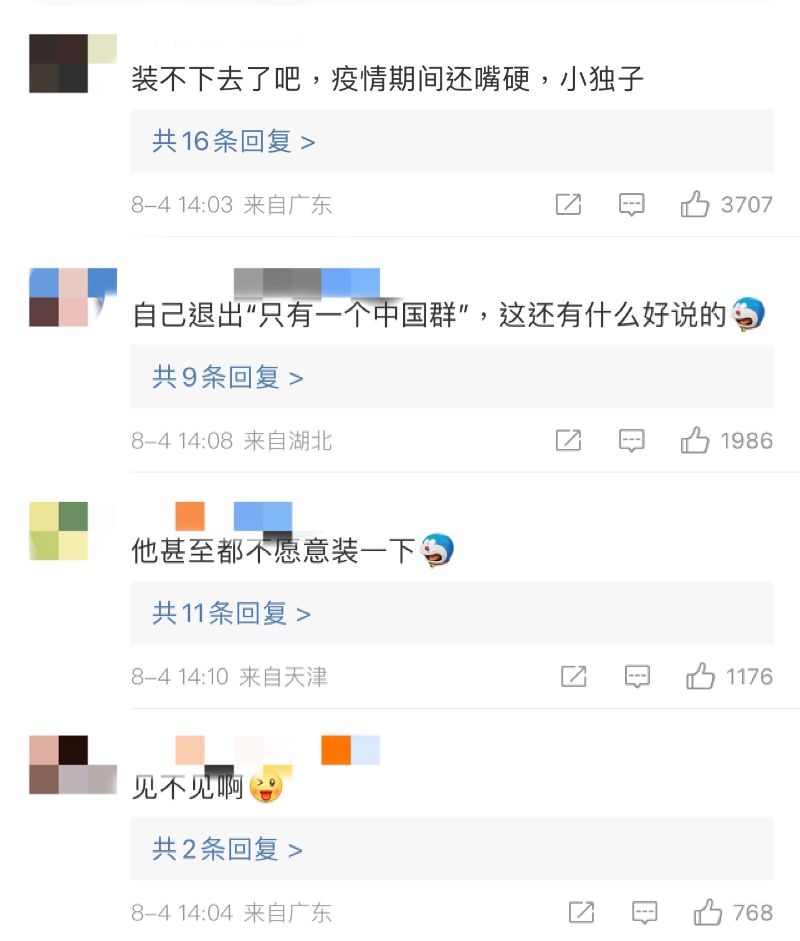Viewport: 800px width, 941px height.
Task: Expand the 共16条回复 replies
Action: (x=233, y=141)
